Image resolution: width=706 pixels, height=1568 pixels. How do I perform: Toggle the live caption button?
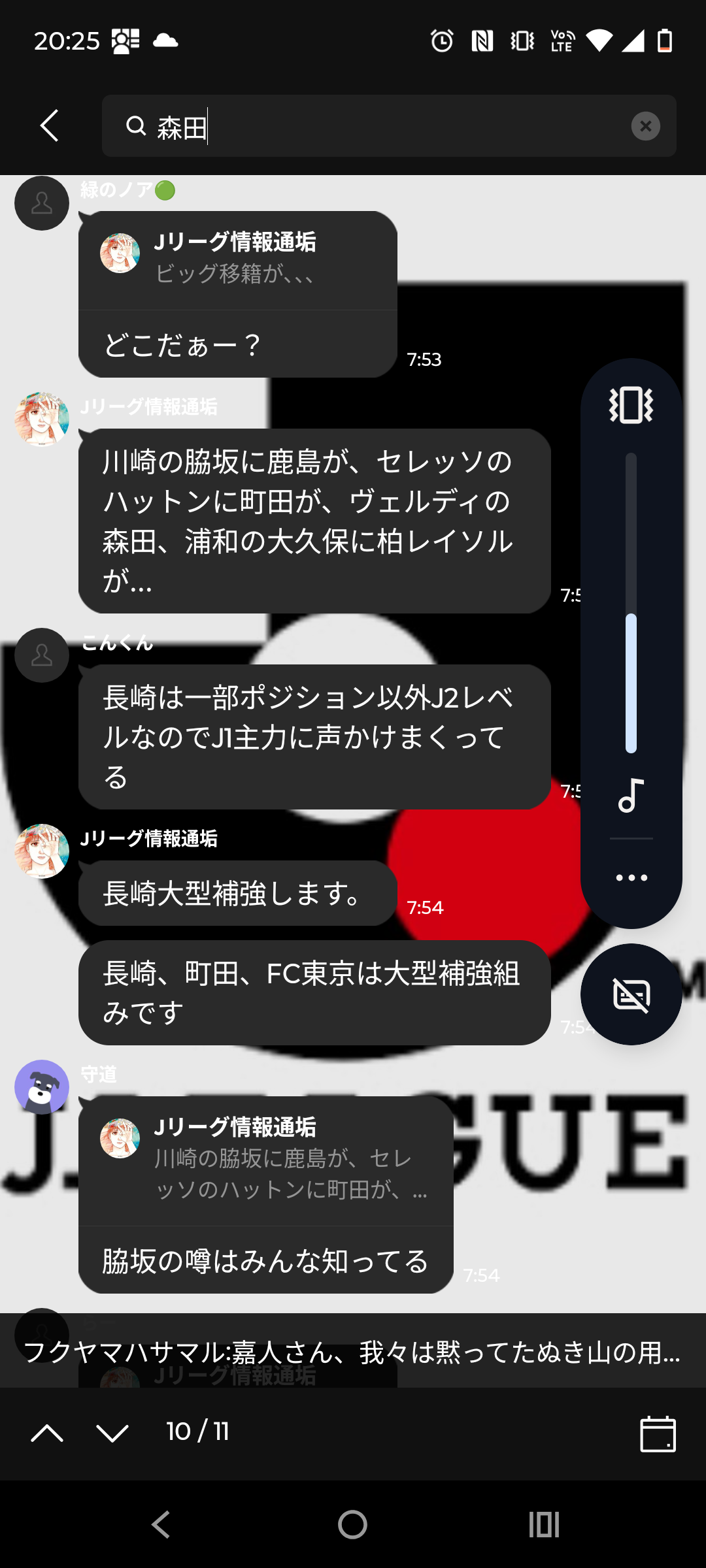click(x=631, y=994)
